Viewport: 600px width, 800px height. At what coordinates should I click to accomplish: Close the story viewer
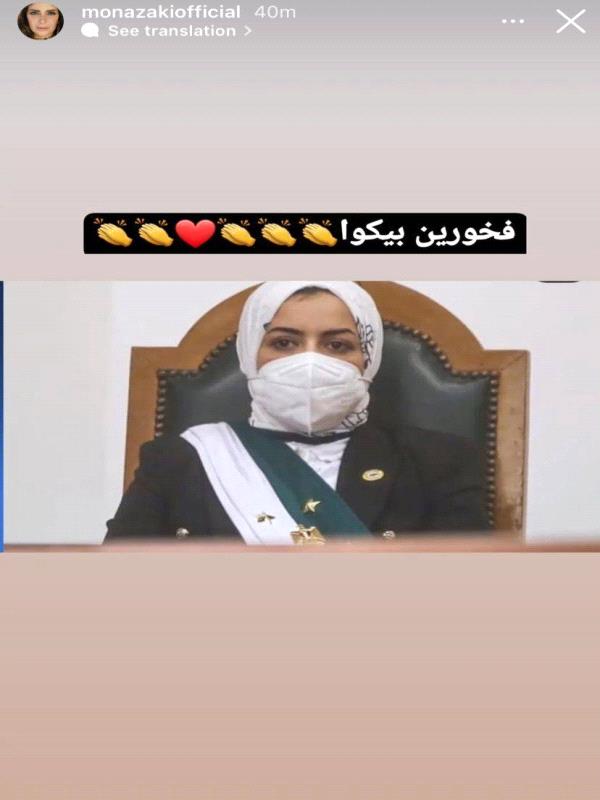[571, 21]
